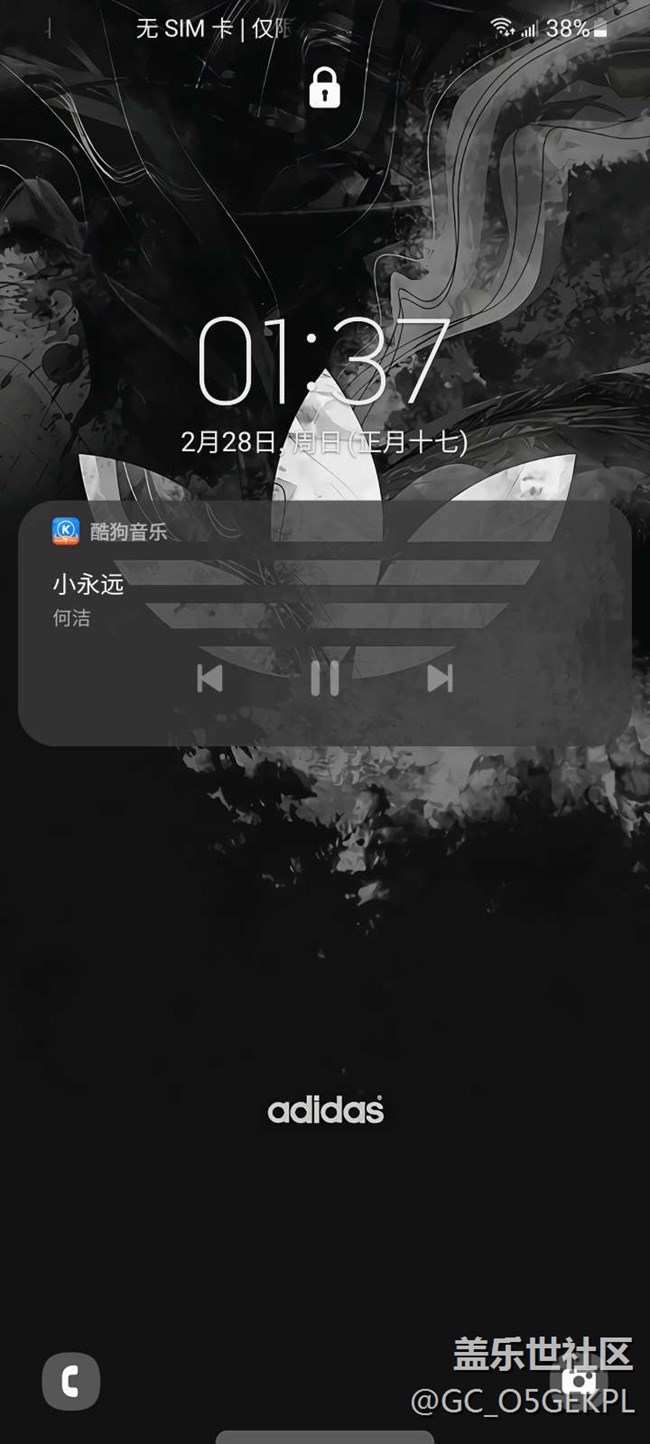
Task: Skip to the next track
Action: click(440, 679)
